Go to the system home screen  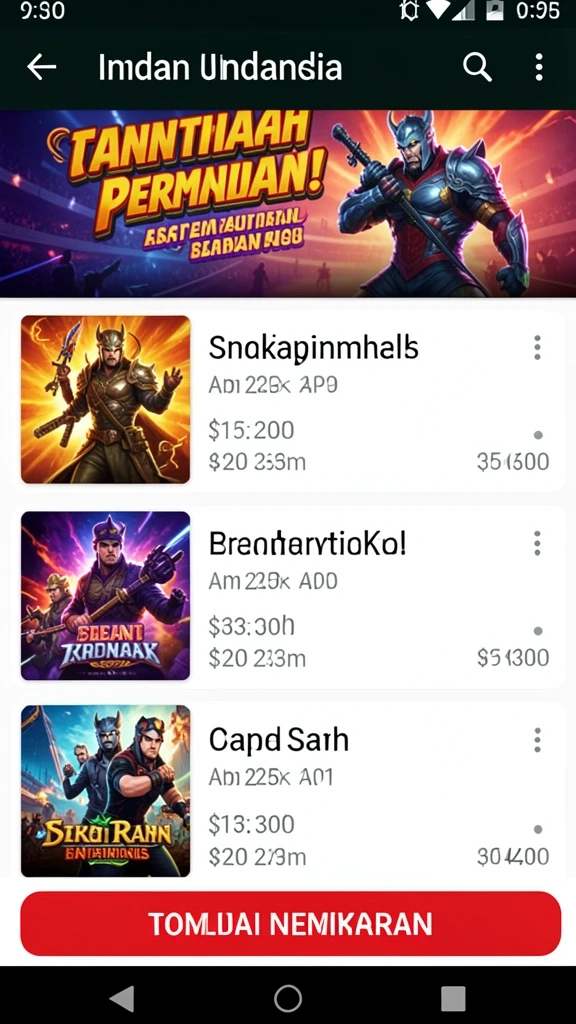pos(288,998)
